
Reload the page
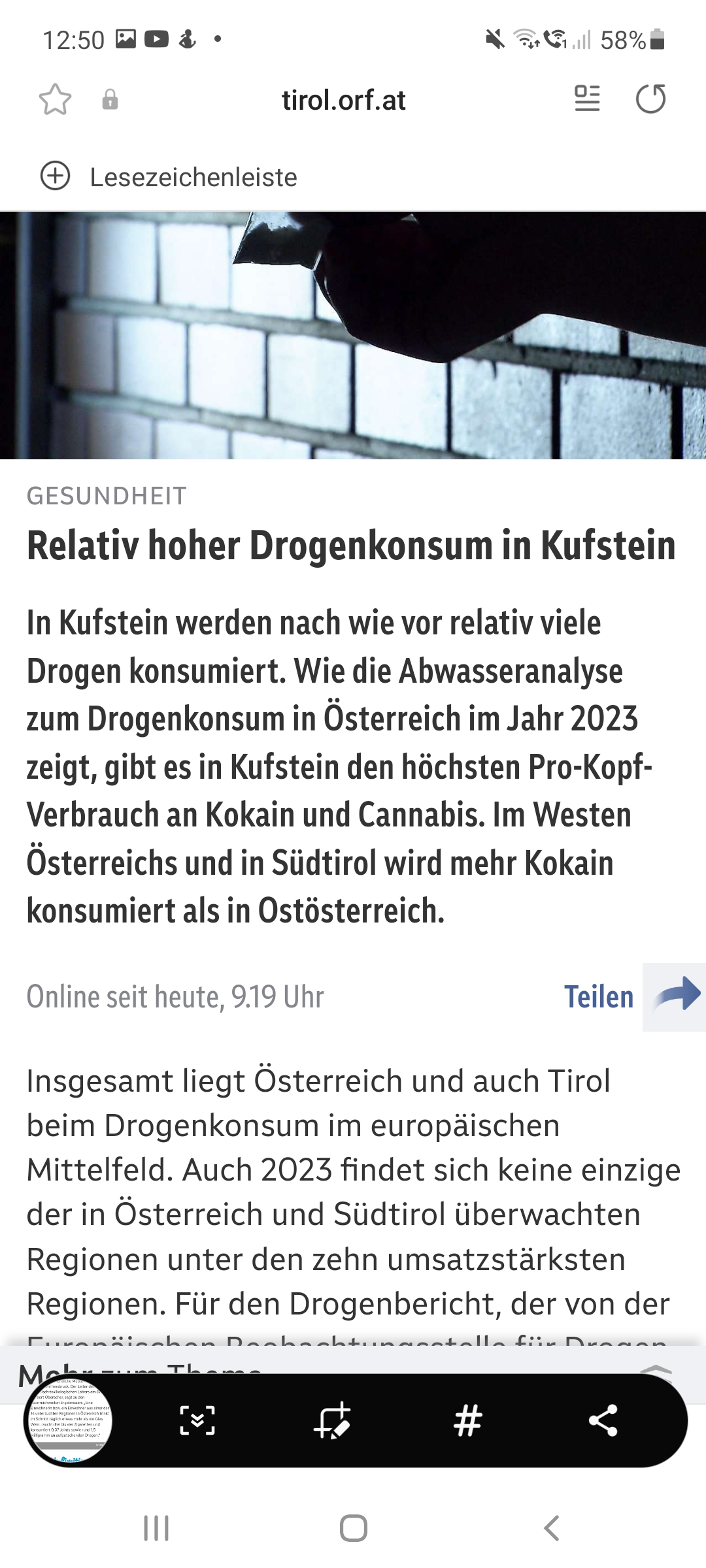[651, 99]
